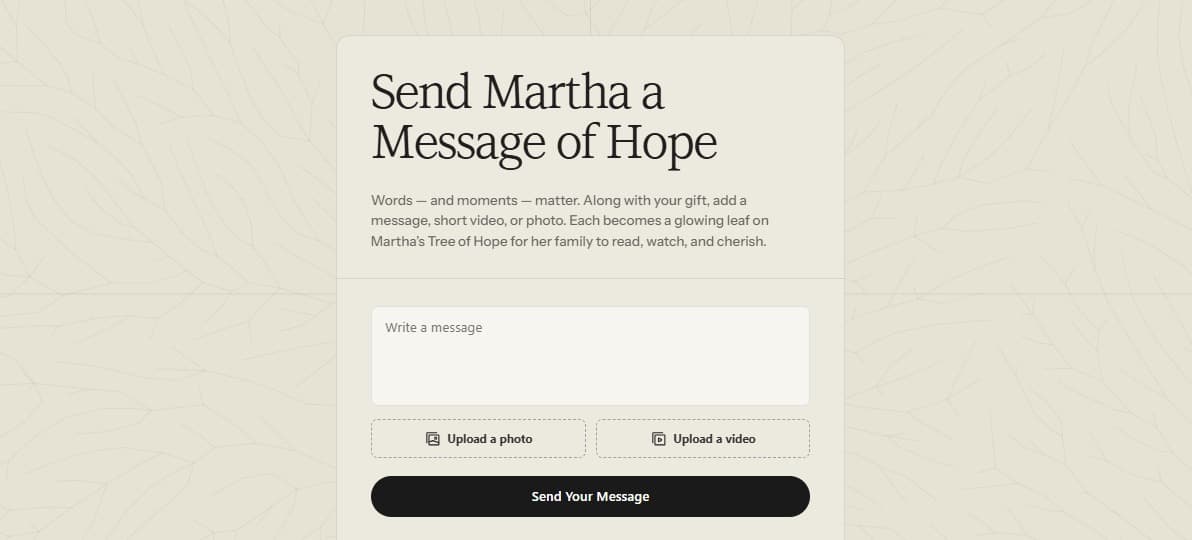The width and height of the screenshot is (1192, 540).
Task: Upload a video for Martha
Action: (x=702, y=439)
